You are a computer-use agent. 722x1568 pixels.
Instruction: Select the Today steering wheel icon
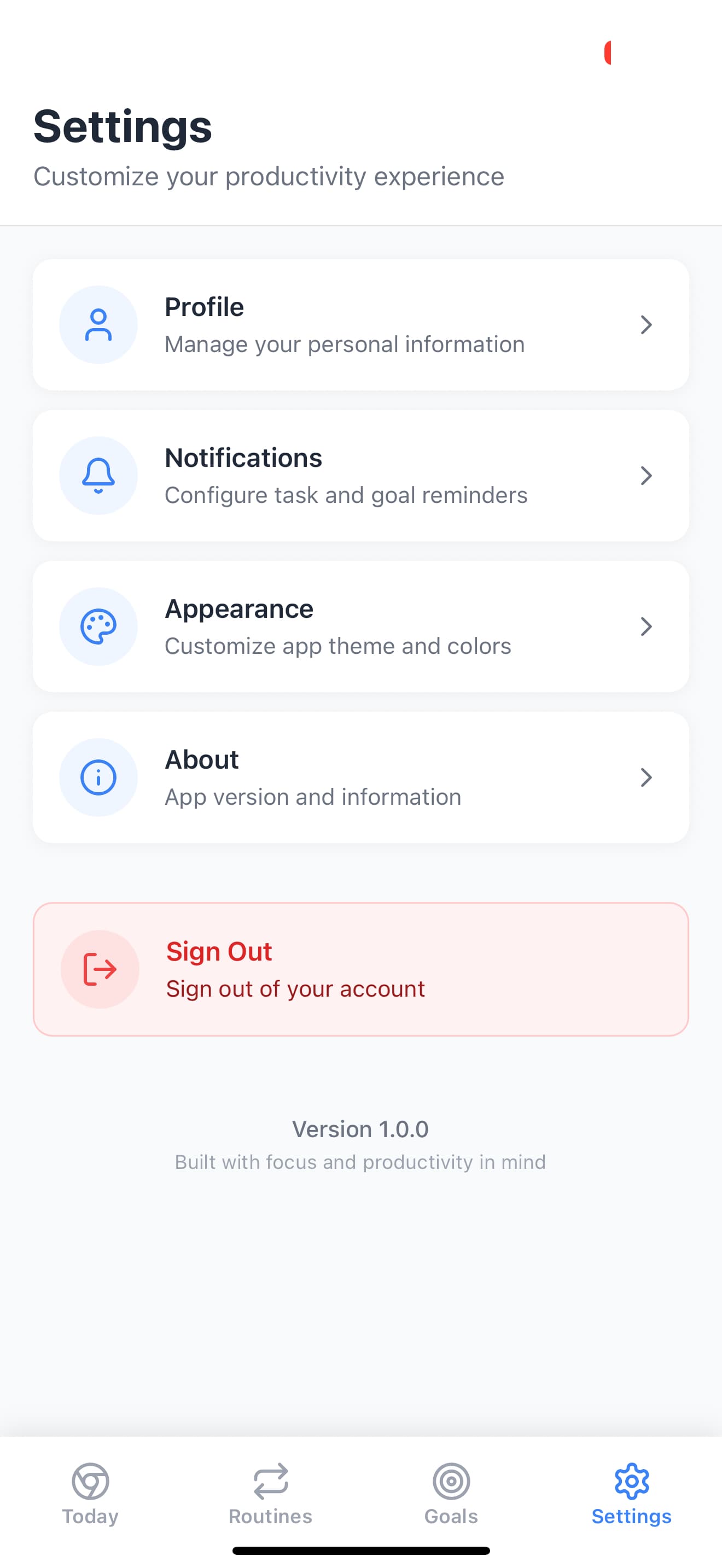[90, 1481]
